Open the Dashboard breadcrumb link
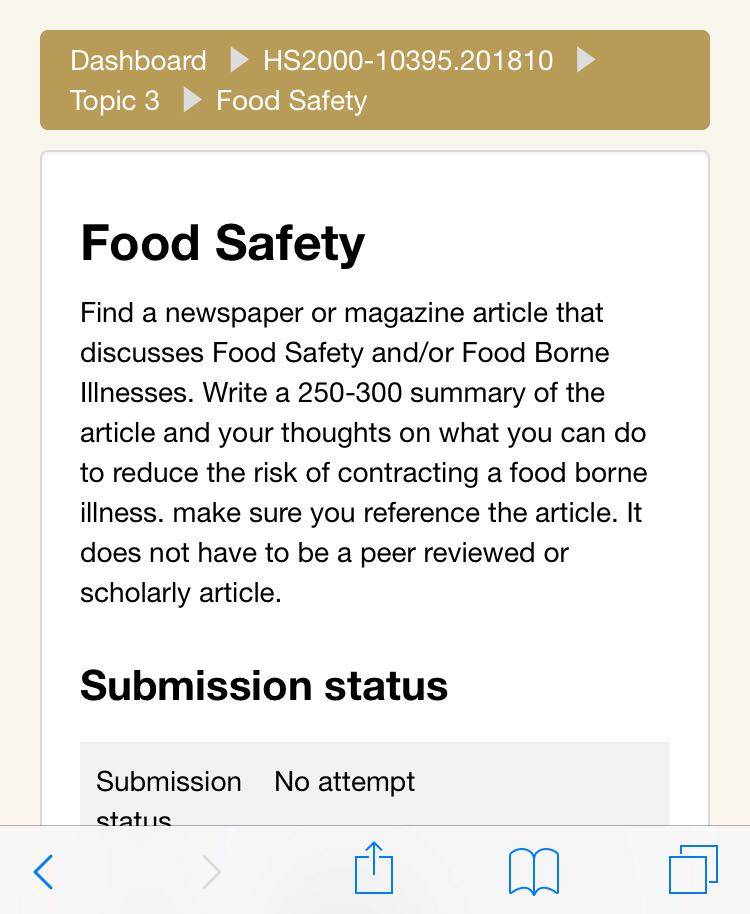 138,61
